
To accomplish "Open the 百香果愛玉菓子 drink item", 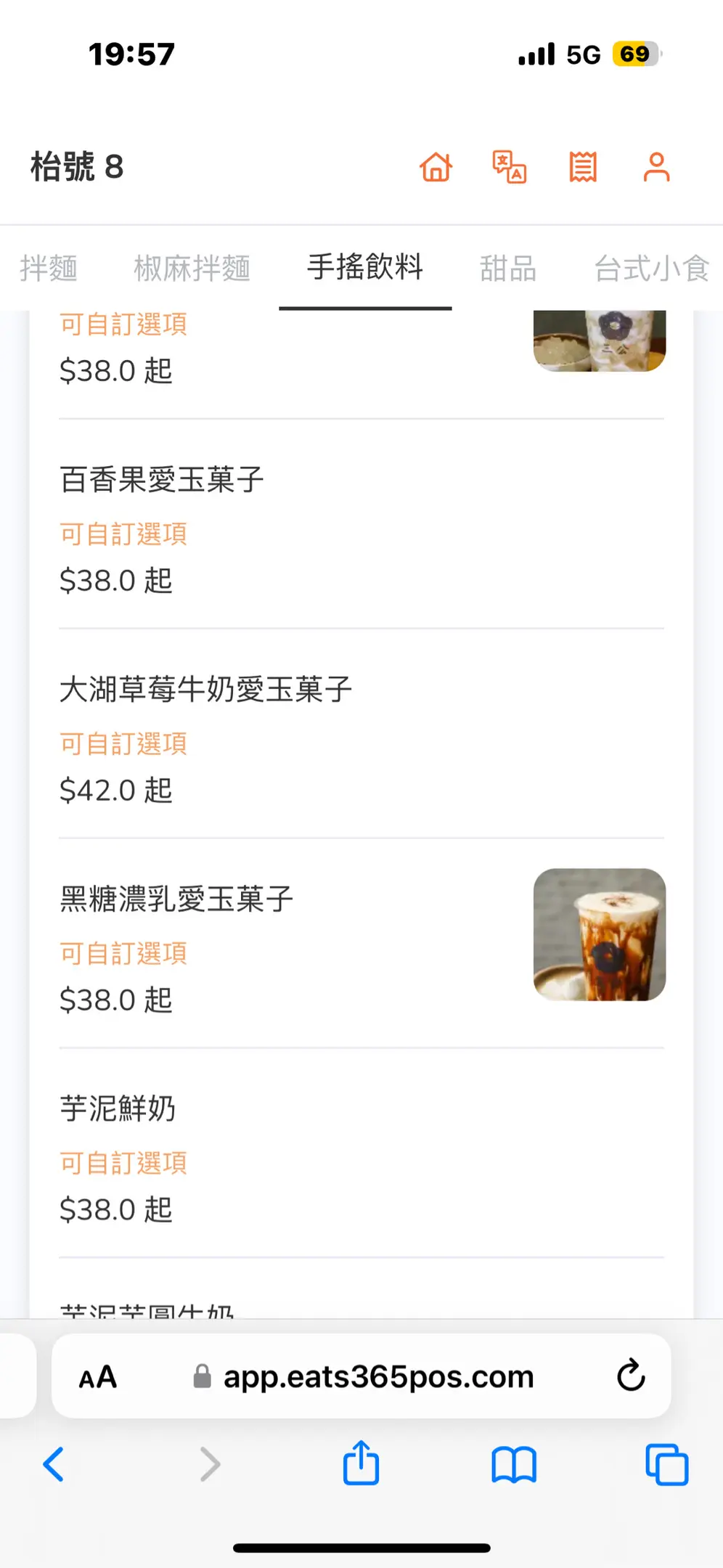I will pos(162,480).
